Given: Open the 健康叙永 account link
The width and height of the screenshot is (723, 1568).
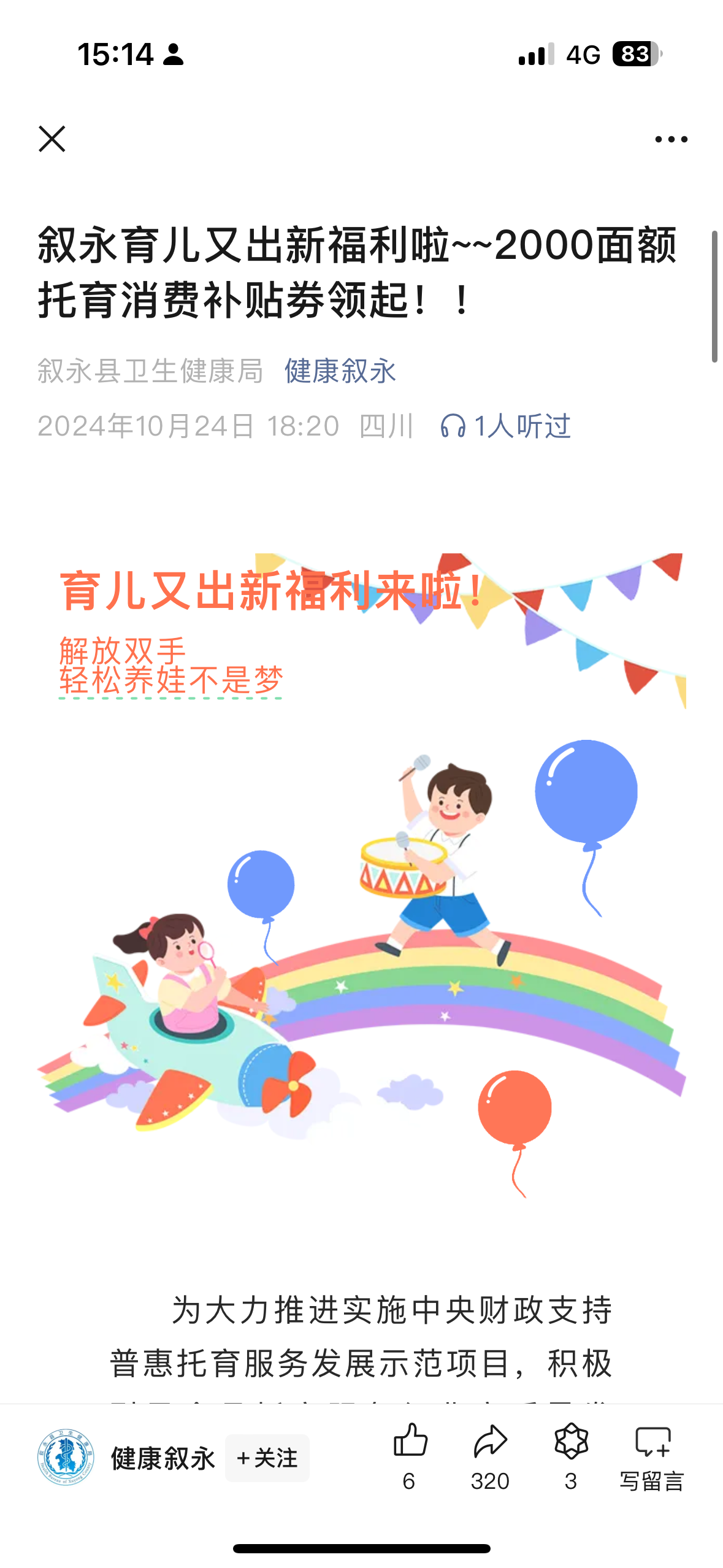Looking at the screenshot, I should click(340, 371).
